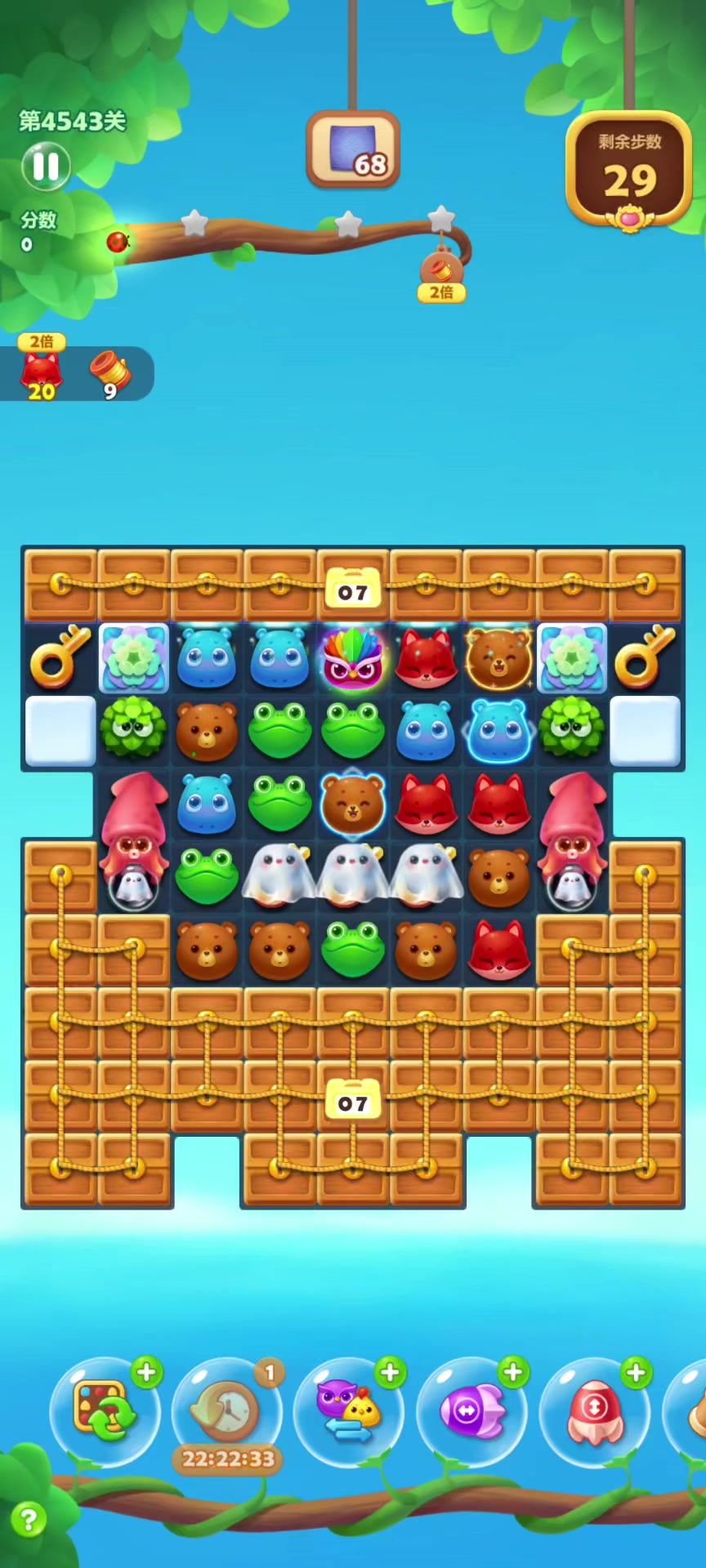Viewport: 706px width, 1568px height.
Task: Select the left pink squid piece
Action: tap(133, 825)
